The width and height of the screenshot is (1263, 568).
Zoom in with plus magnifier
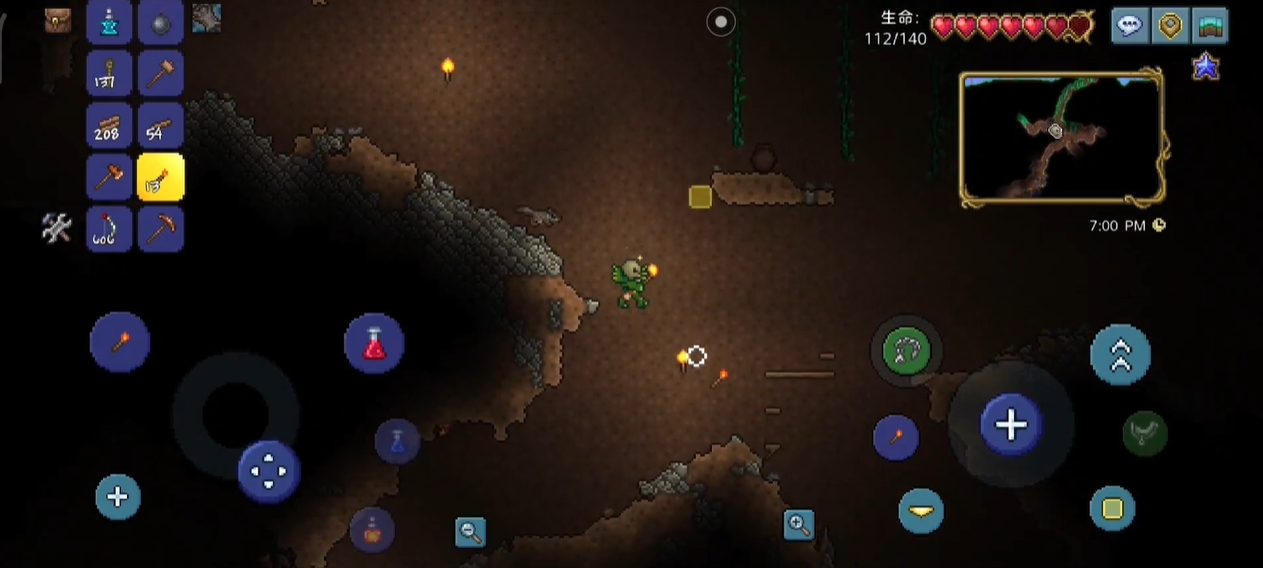pos(798,524)
